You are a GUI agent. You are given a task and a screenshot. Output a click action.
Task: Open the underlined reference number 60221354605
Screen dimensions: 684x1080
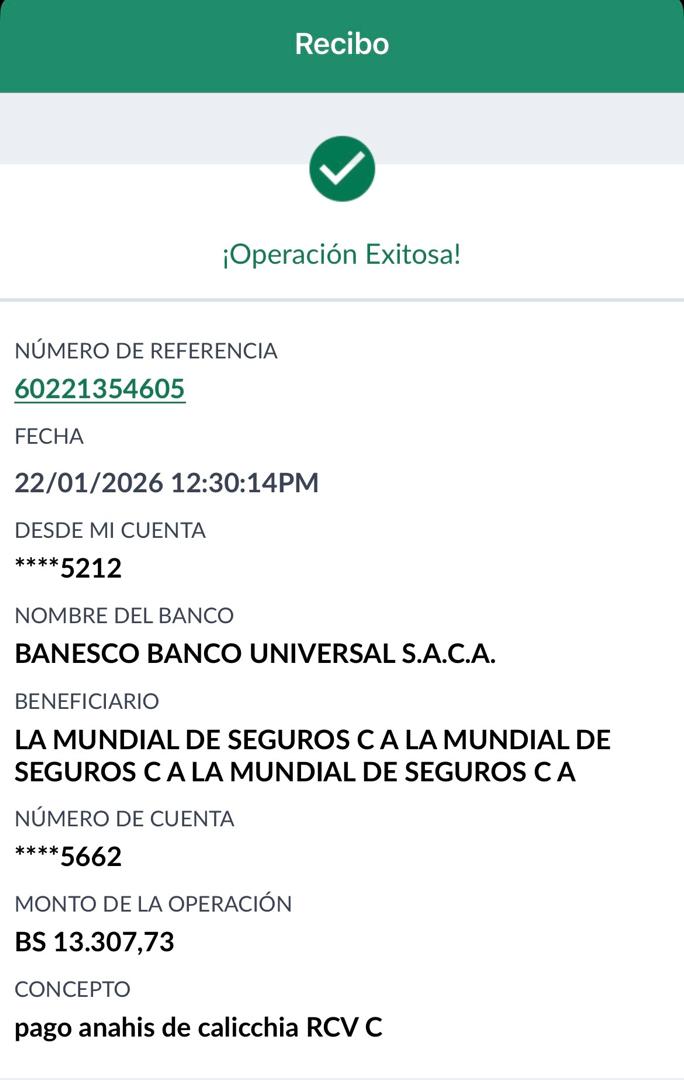point(100,388)
